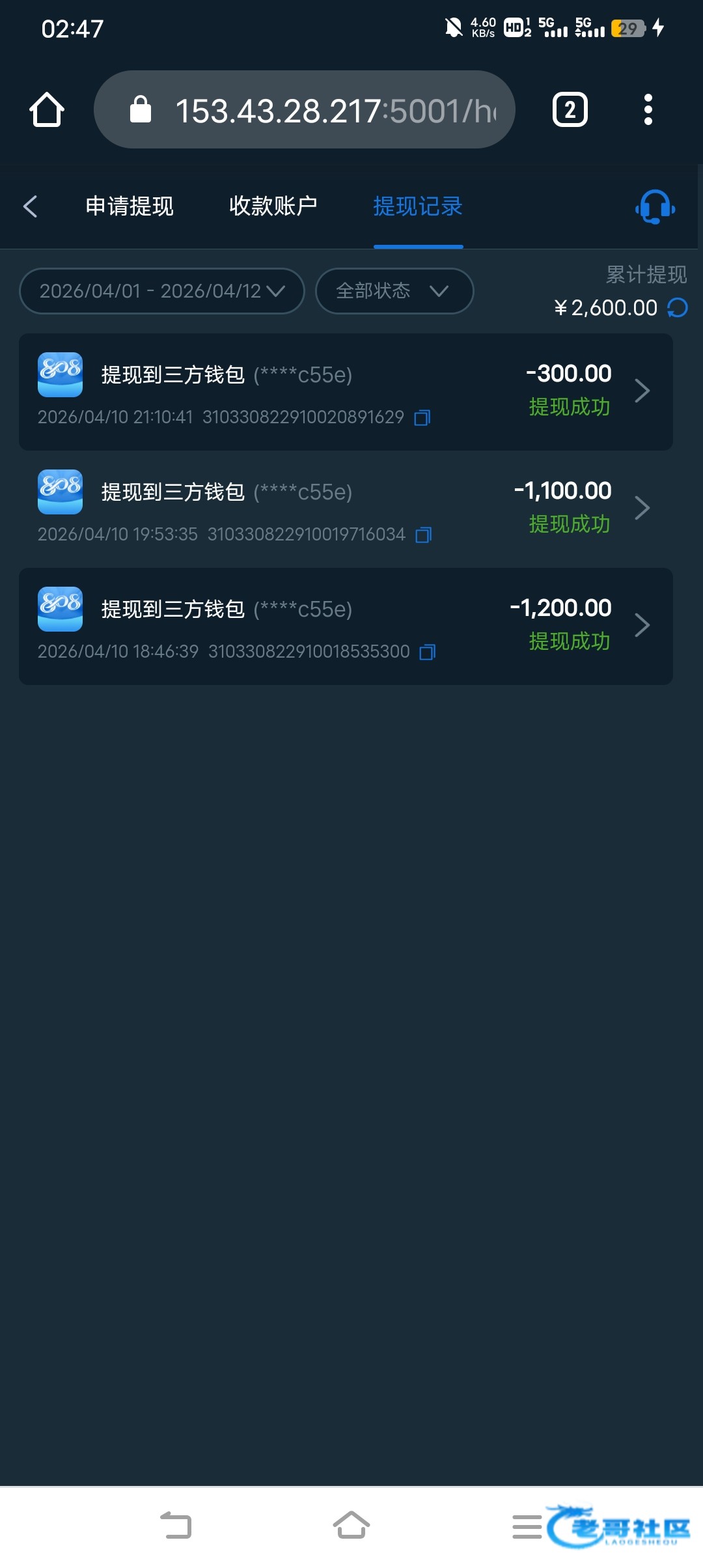
Task: Tap the system home navigation button
Action: tap(351, 1525)
